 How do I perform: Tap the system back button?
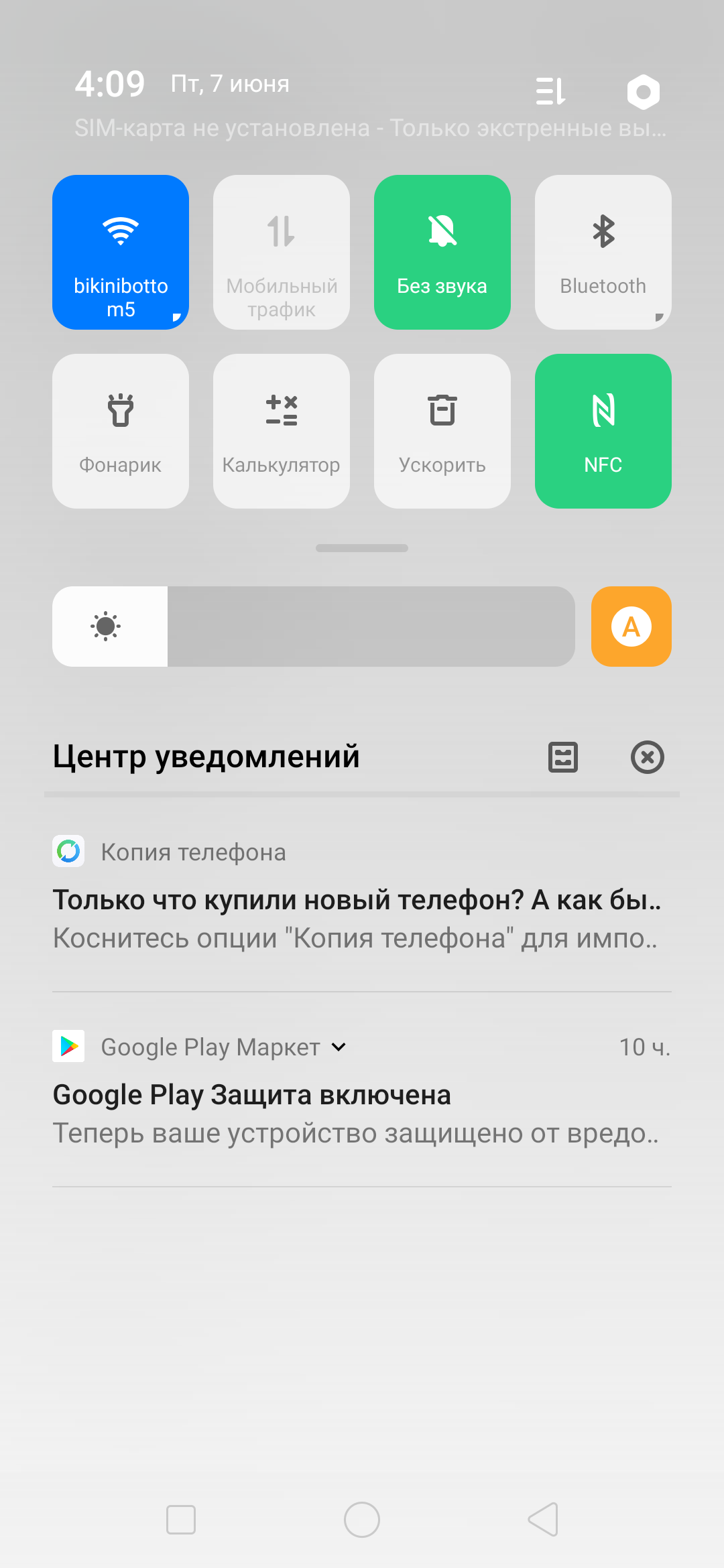[x=543, y=1520]
